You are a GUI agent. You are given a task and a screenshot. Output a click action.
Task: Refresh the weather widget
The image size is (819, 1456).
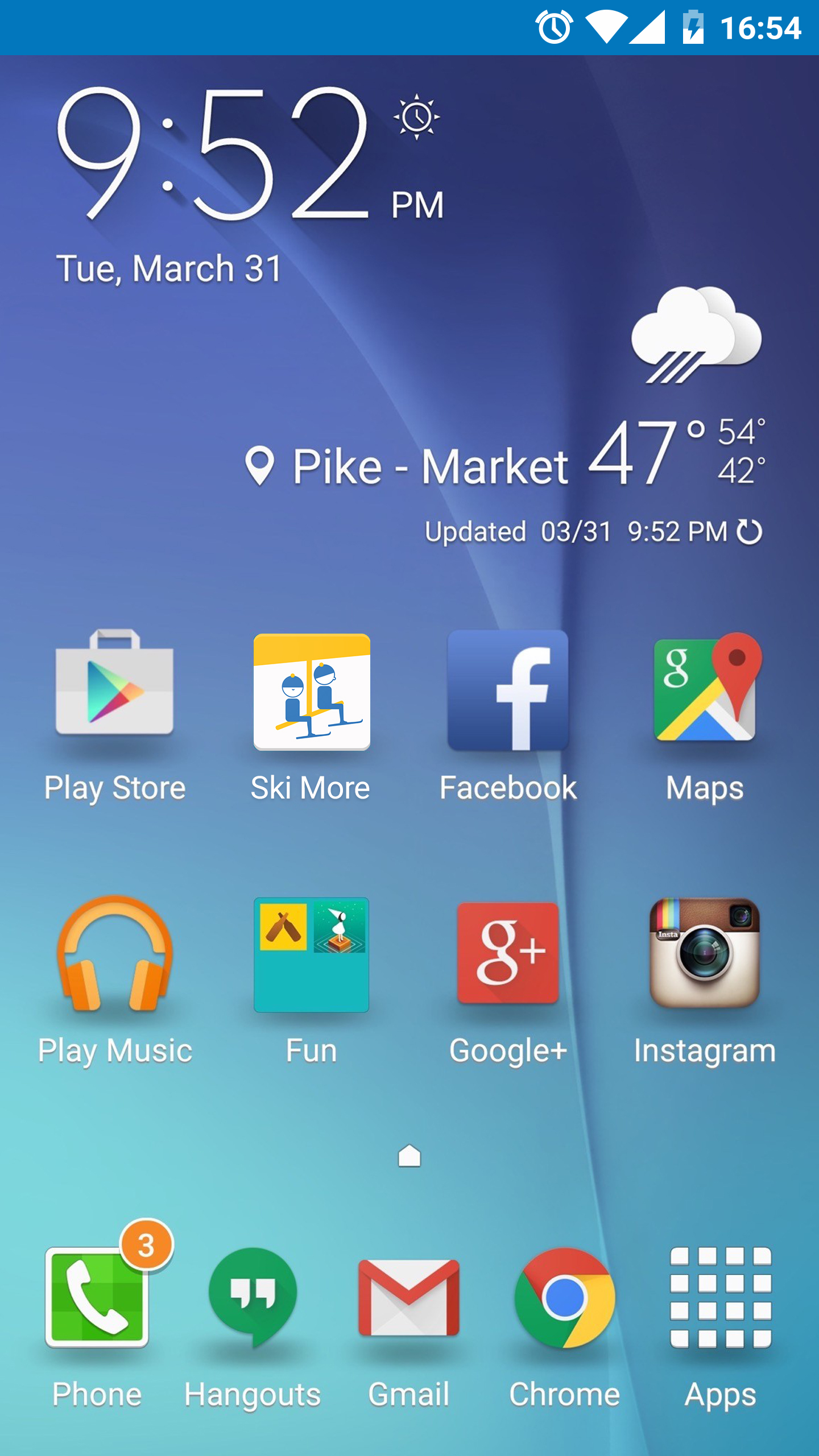click(x=749, y=532)
